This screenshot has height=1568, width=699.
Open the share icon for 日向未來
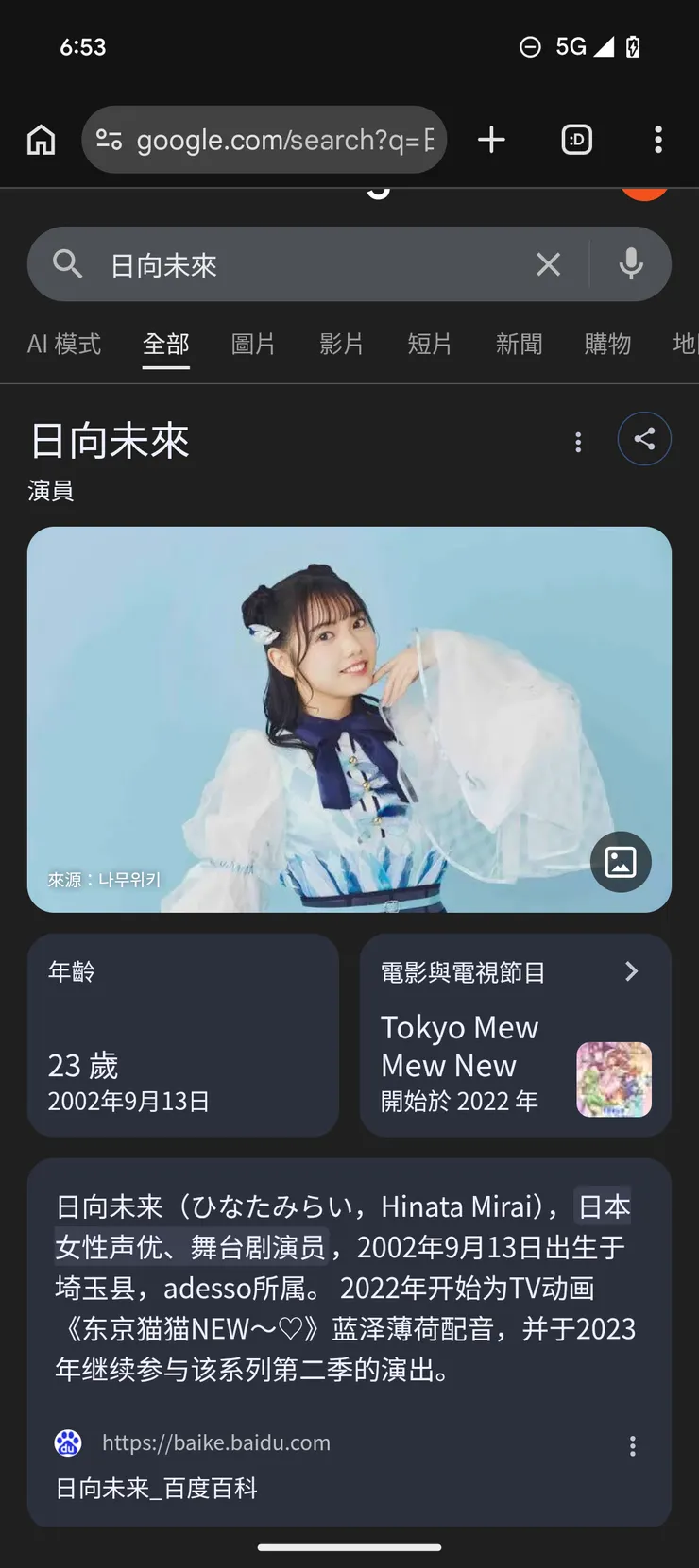point(644,438)
